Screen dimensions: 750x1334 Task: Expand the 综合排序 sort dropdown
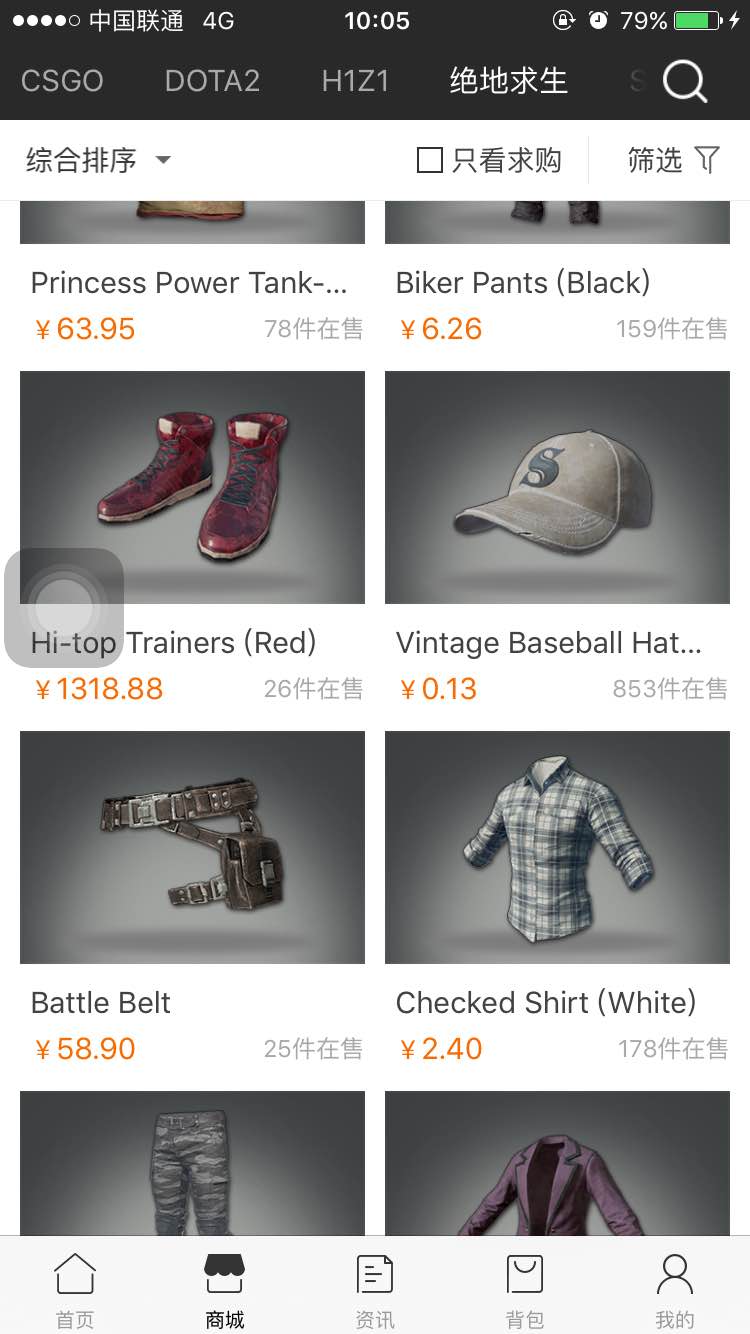click(98, 160)
